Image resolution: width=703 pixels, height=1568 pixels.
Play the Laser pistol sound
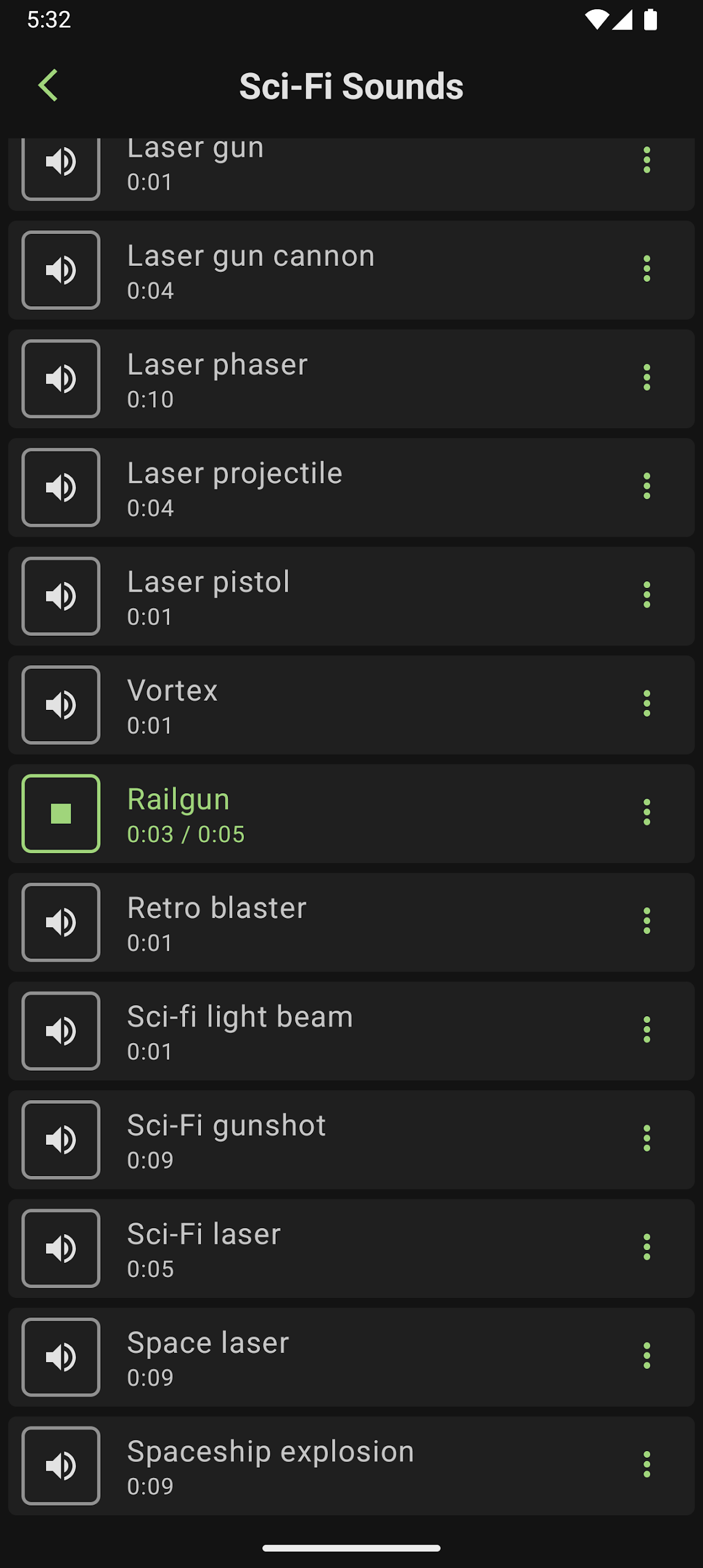pos(61,596)
